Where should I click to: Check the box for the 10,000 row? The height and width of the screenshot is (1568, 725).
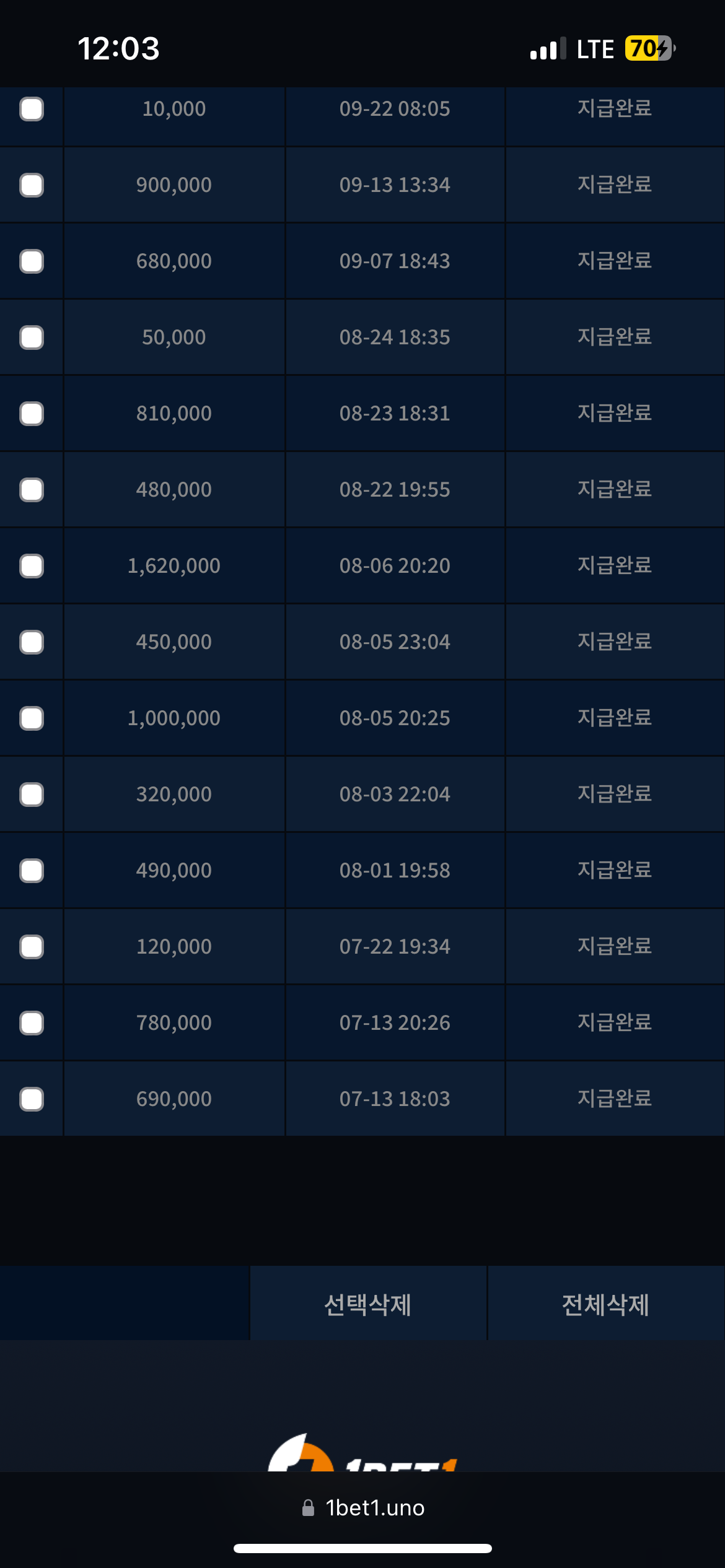(32, 109)
